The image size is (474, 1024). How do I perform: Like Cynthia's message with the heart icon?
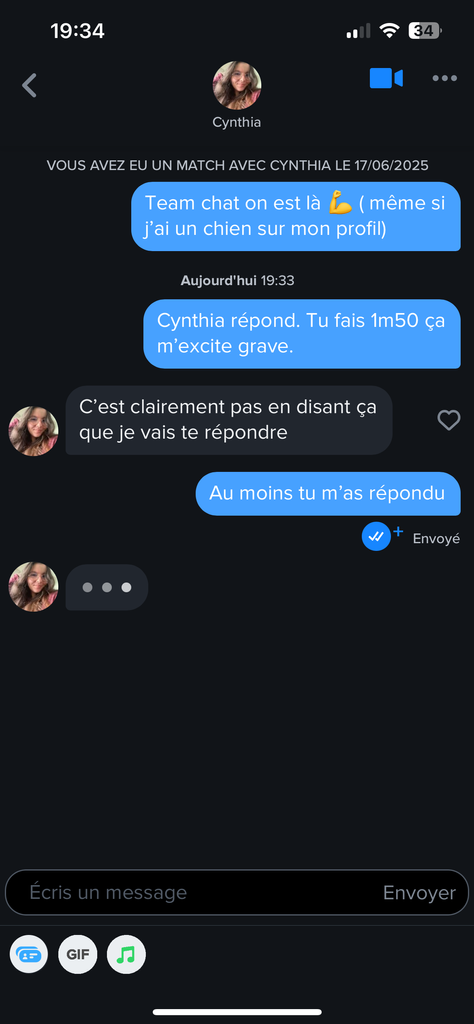pos(449,420)
